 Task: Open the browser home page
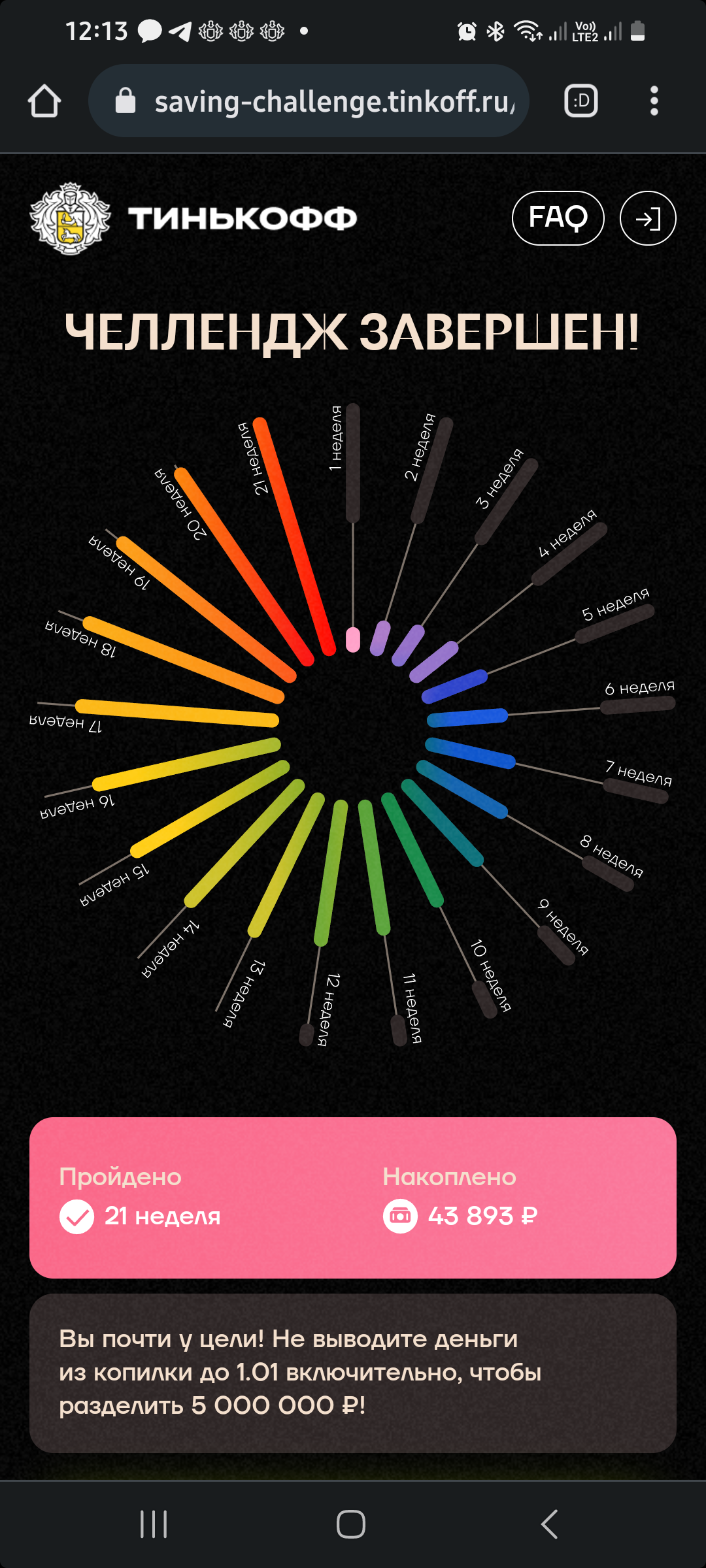click(44, 101)
